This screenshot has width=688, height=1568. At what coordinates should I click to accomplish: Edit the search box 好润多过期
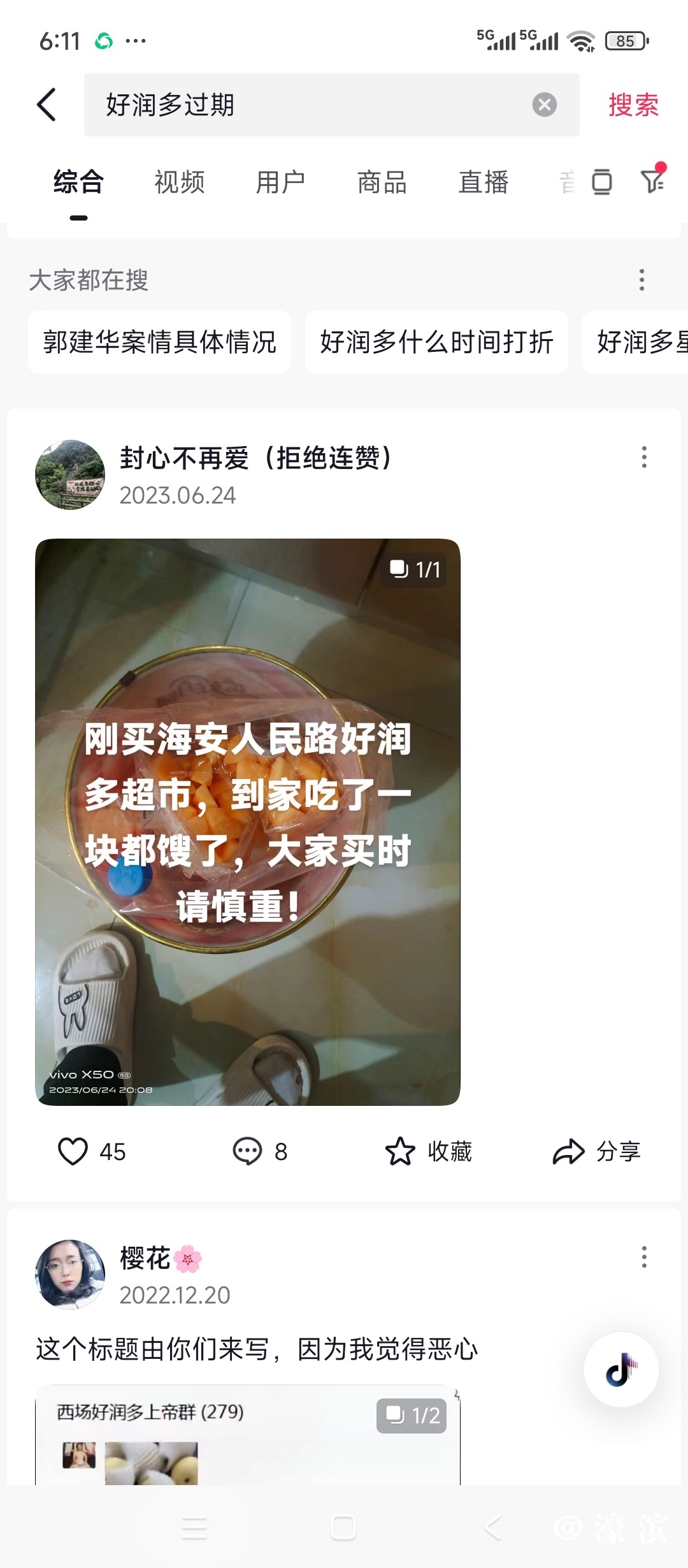click(306, 105)
